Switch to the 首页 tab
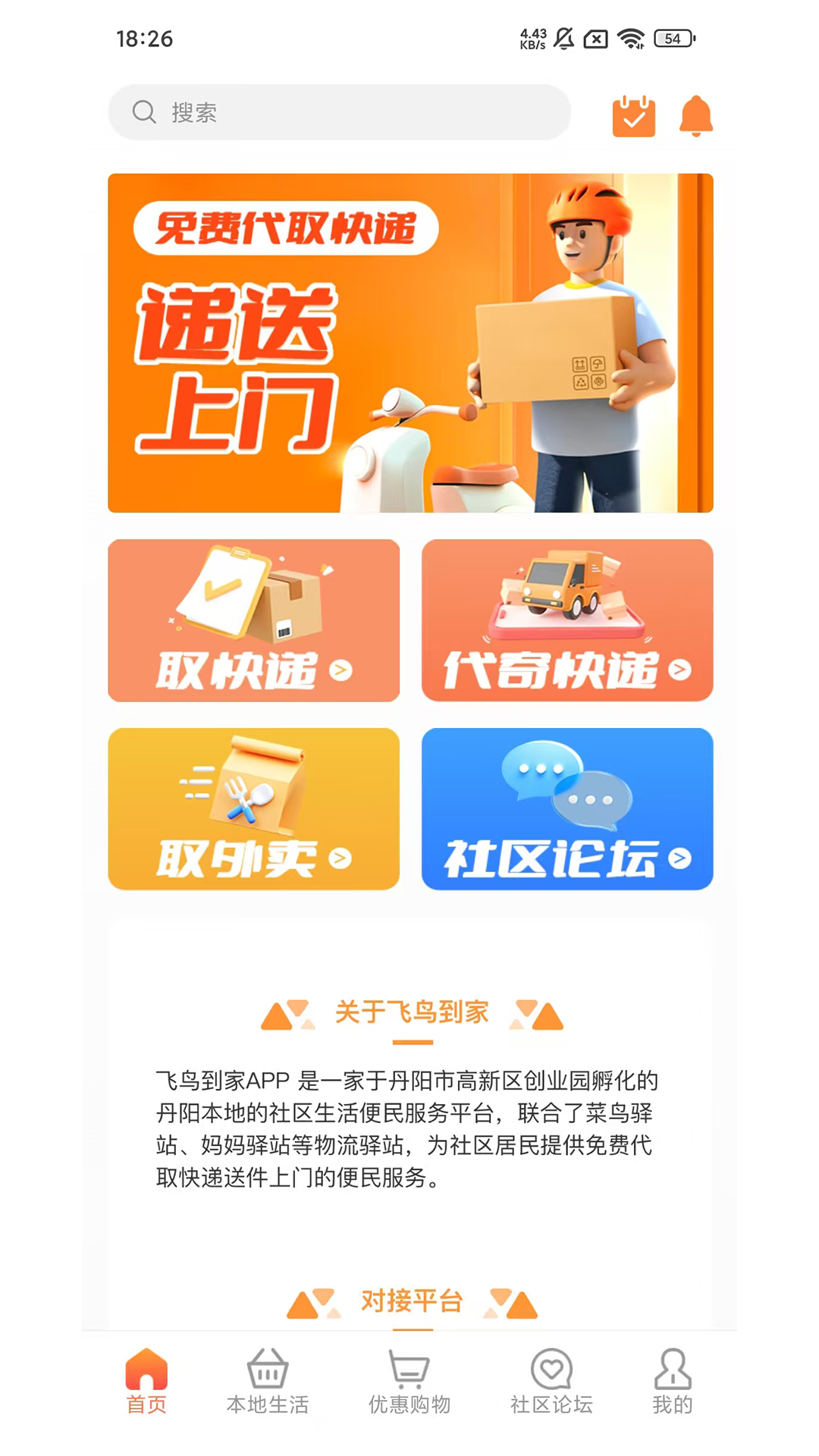This screenshot has width=819, height=1456. [146, 1382]
